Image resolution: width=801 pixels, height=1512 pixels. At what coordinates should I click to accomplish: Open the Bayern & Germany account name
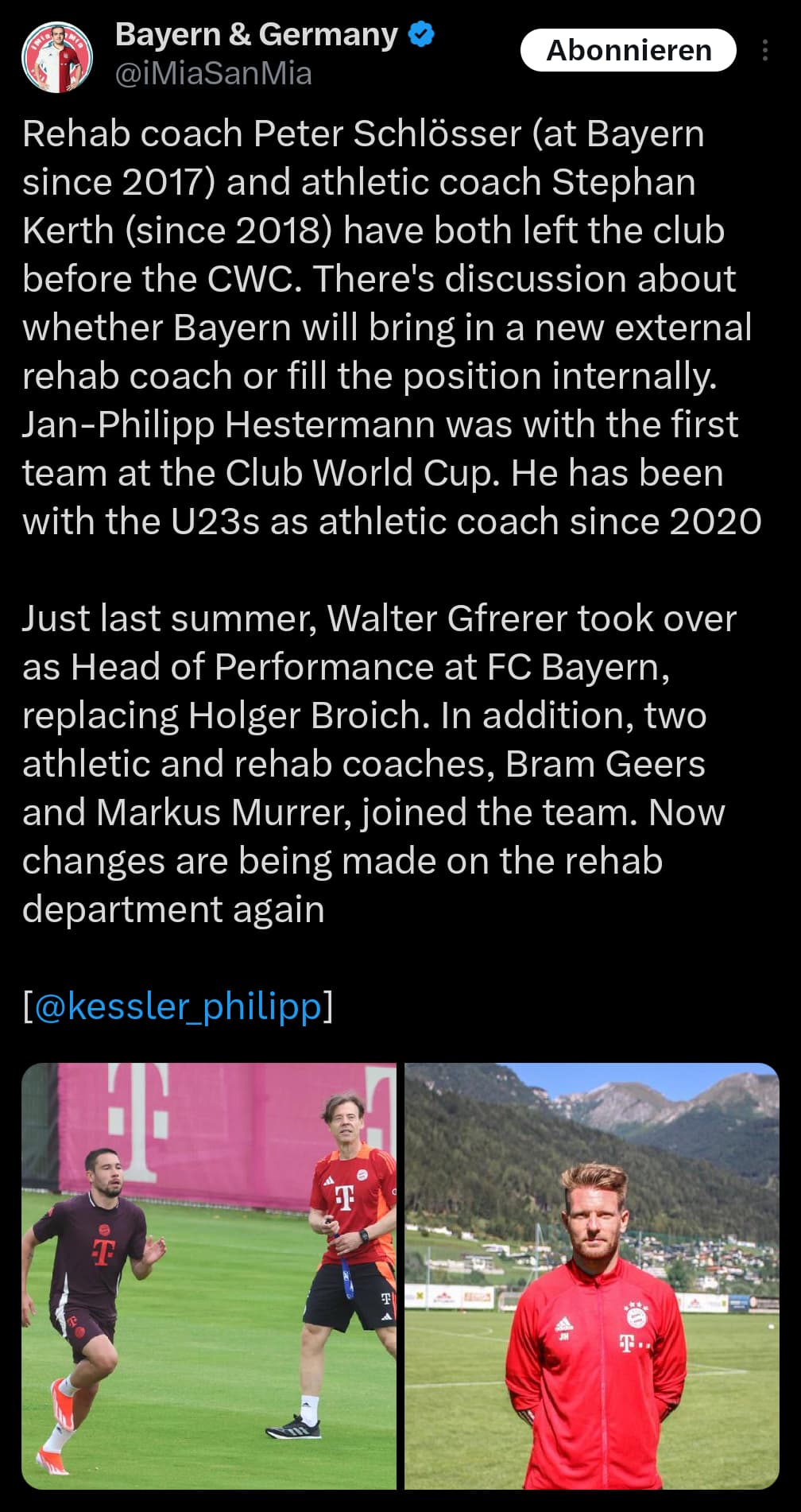(256, 35)
